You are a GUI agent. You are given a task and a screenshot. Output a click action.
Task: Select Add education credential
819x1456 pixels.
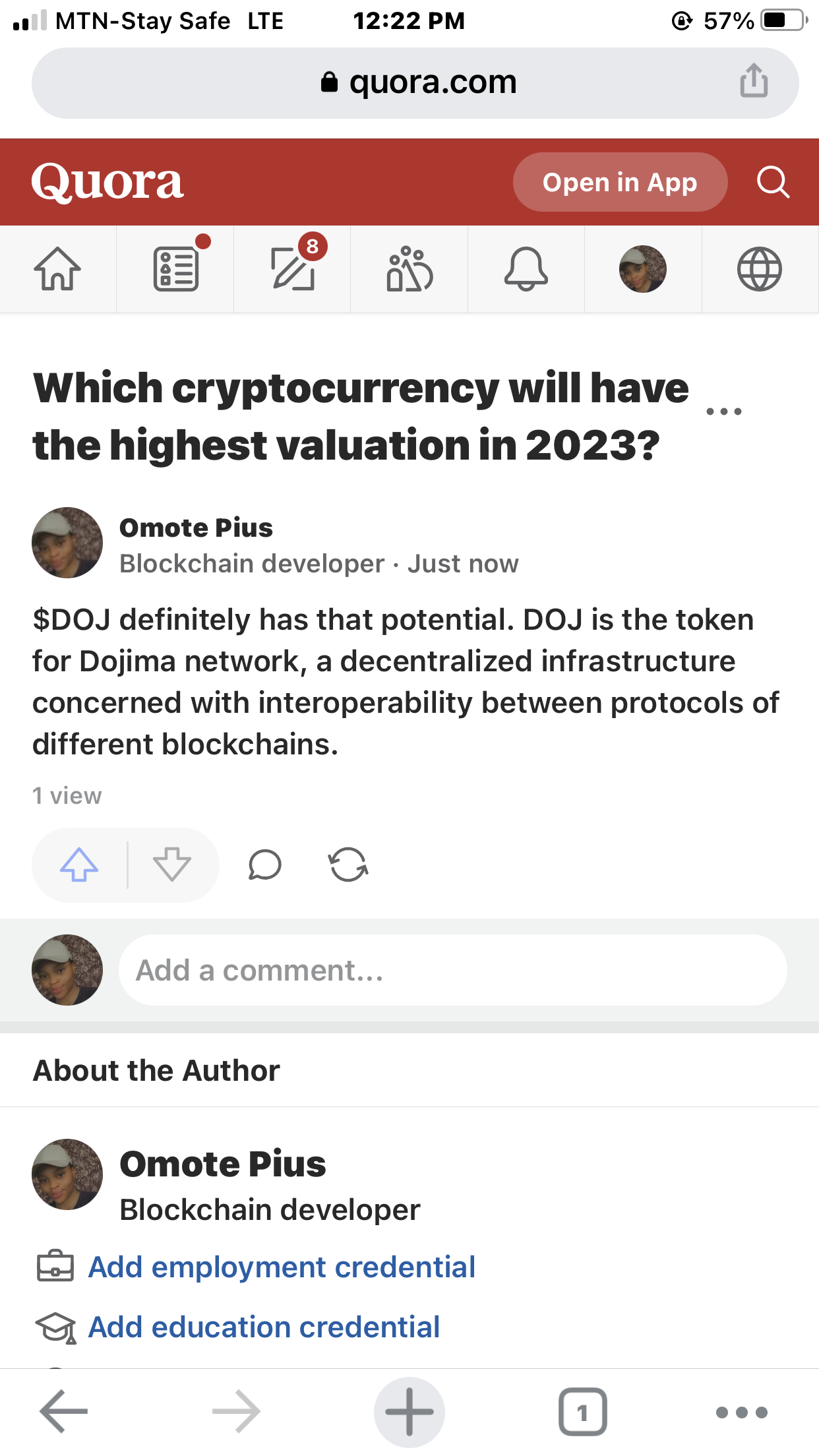264,1327
